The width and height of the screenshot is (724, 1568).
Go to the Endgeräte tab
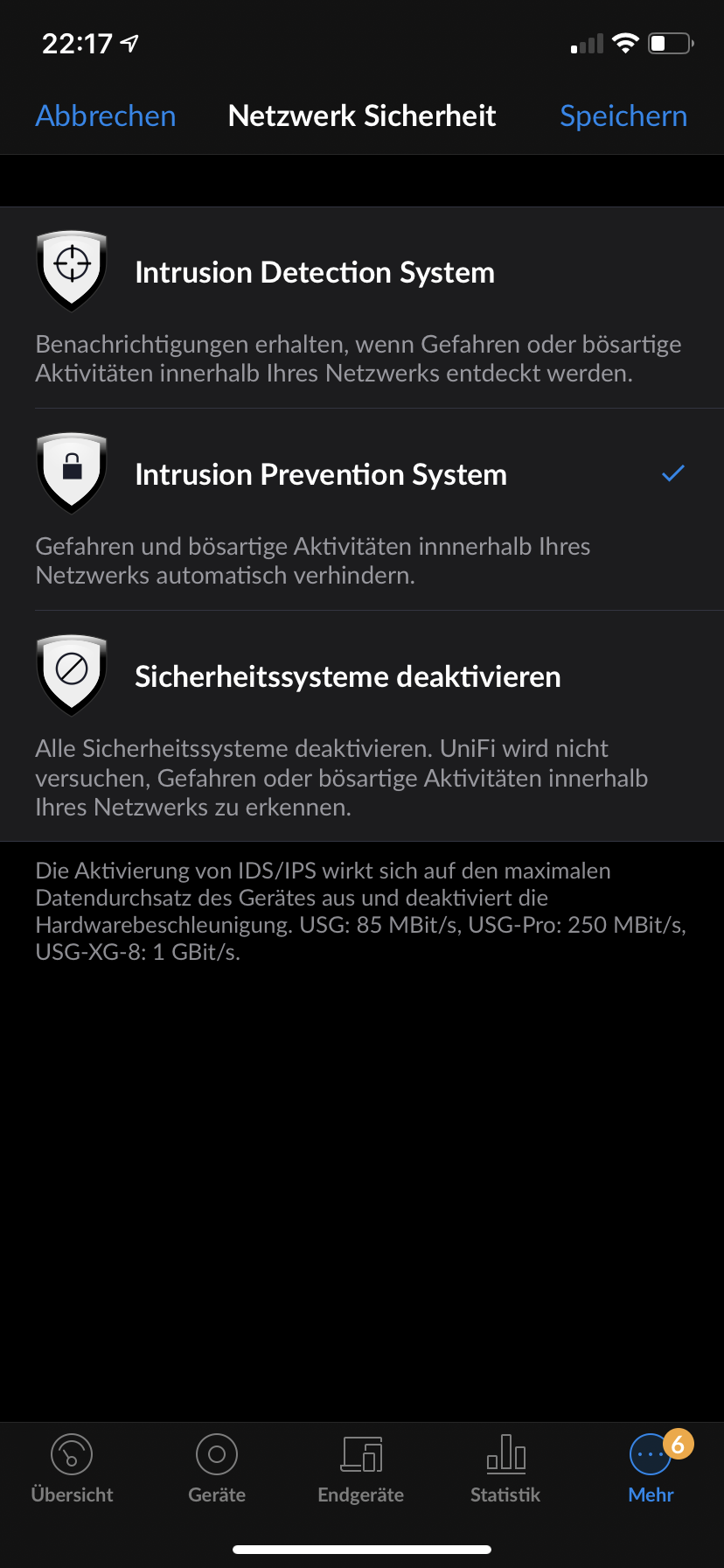pyautogui.click(x=361, y=1469)
